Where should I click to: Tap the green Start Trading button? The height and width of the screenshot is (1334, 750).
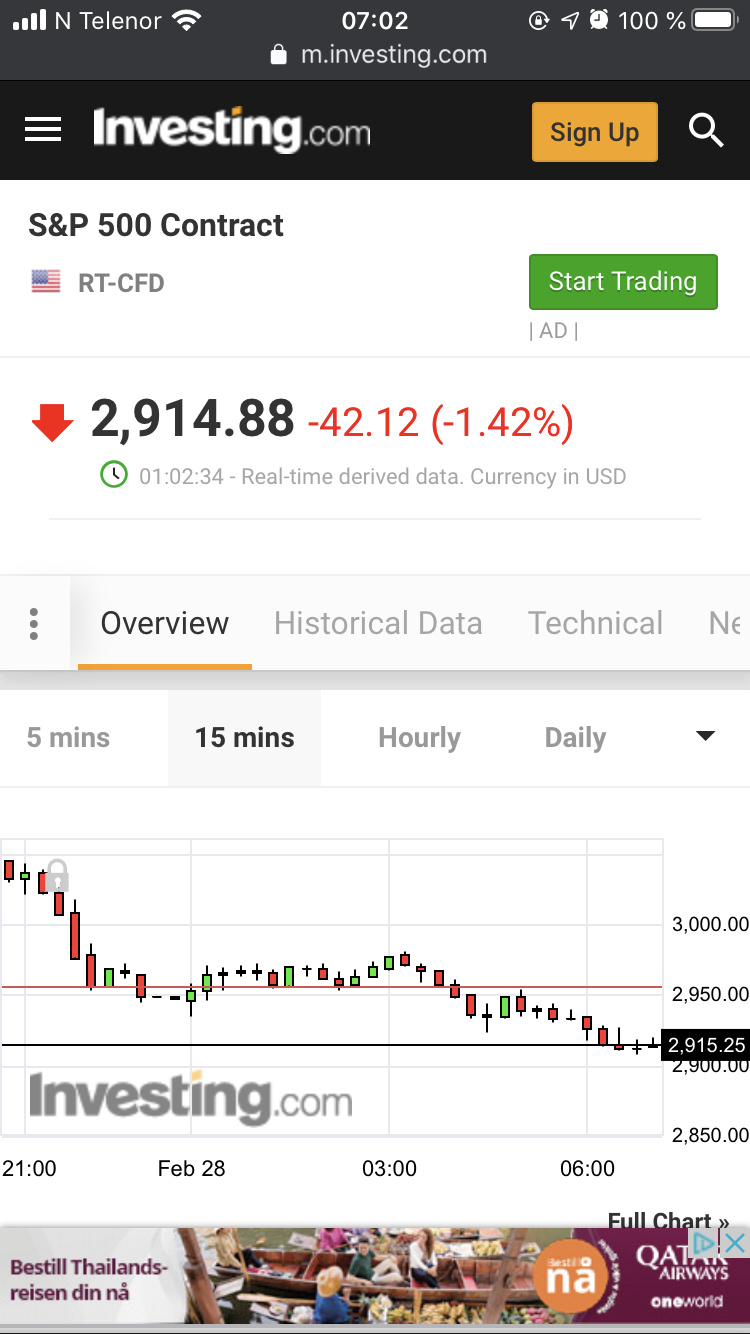click(623, 282)
